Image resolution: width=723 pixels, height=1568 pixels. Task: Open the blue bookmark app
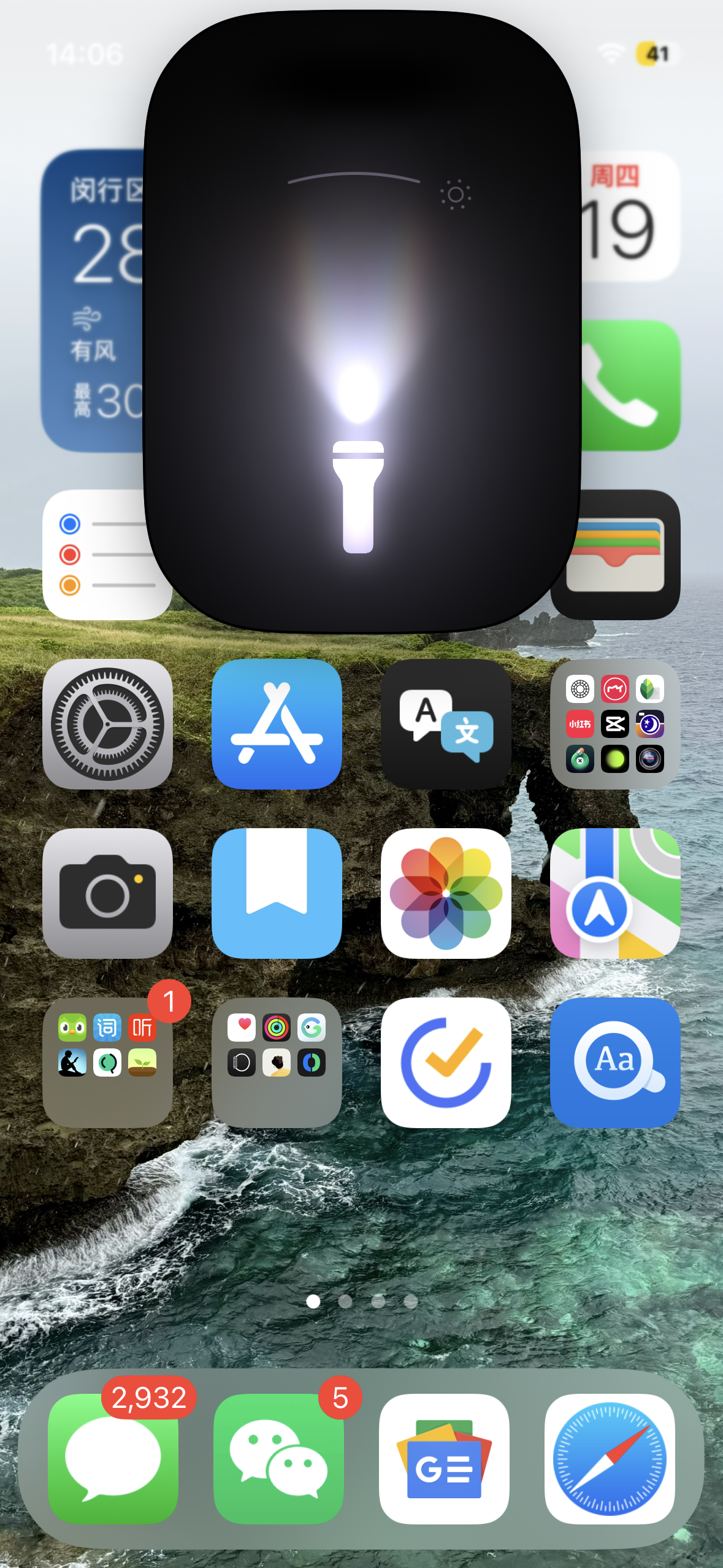(277, 893)
